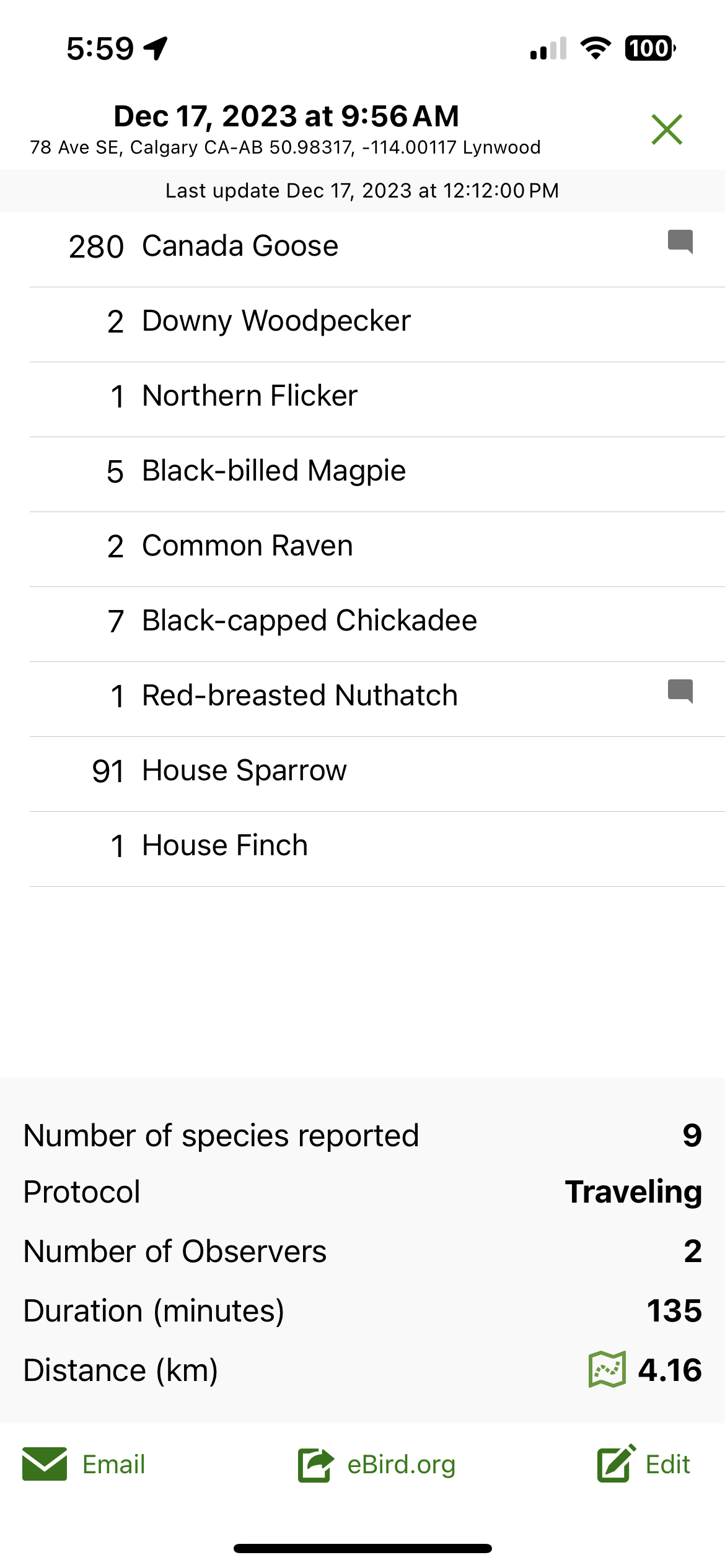This screenshot has height=1568, width=725.
Task: View the Red-breasted Nuthatch comment
Action: 680,691
